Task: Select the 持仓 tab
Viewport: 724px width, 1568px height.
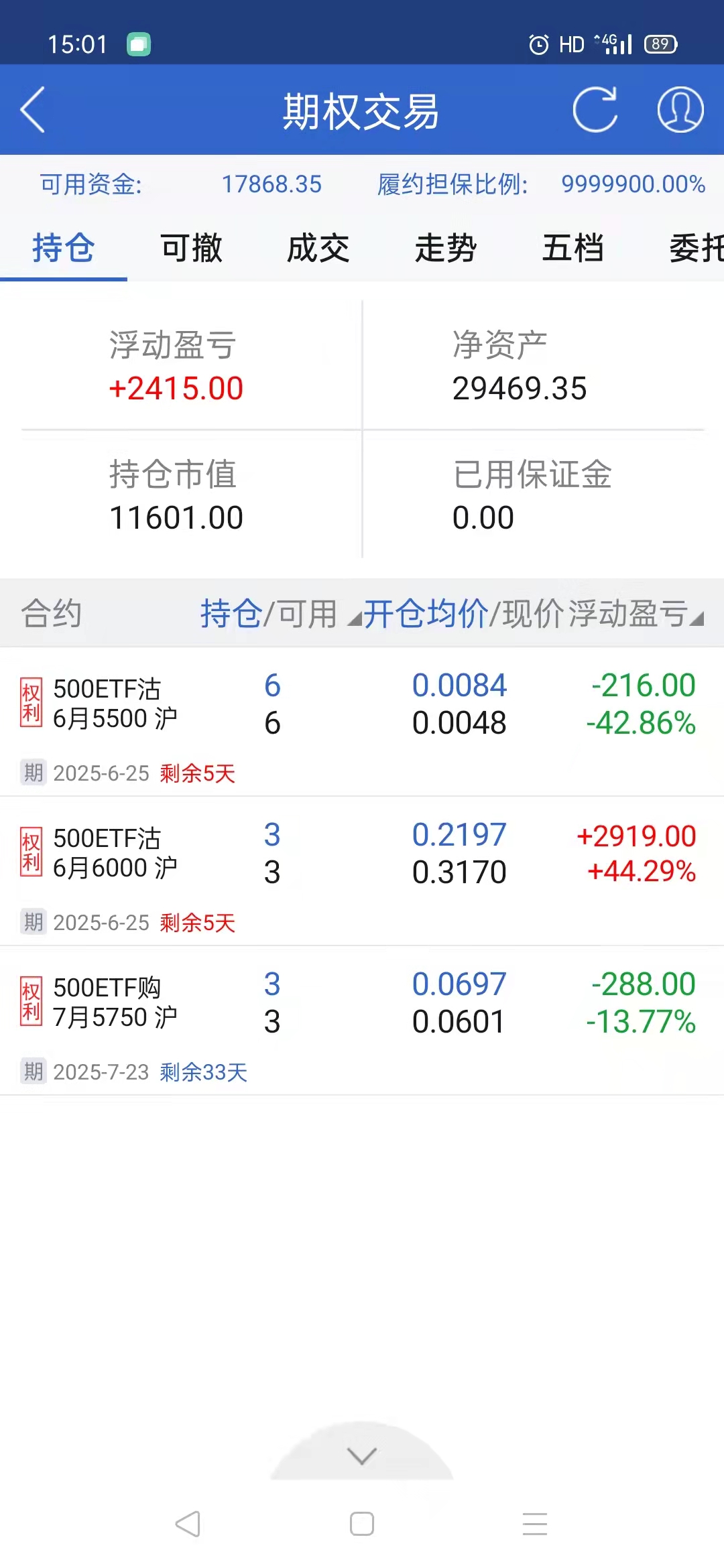Action: (x=64, y=249)
